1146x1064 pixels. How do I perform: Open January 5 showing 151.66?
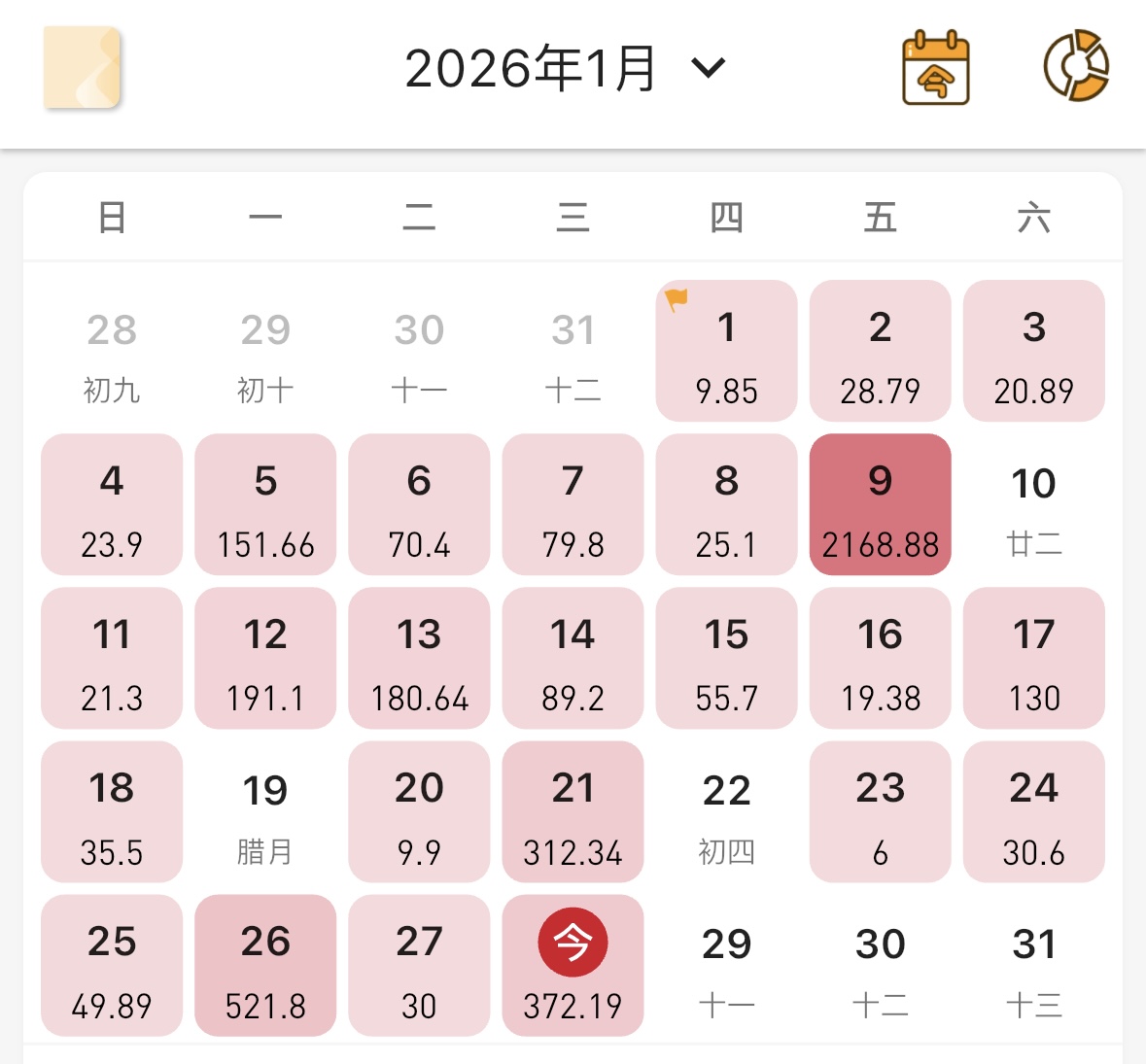(x=265, y=504)
